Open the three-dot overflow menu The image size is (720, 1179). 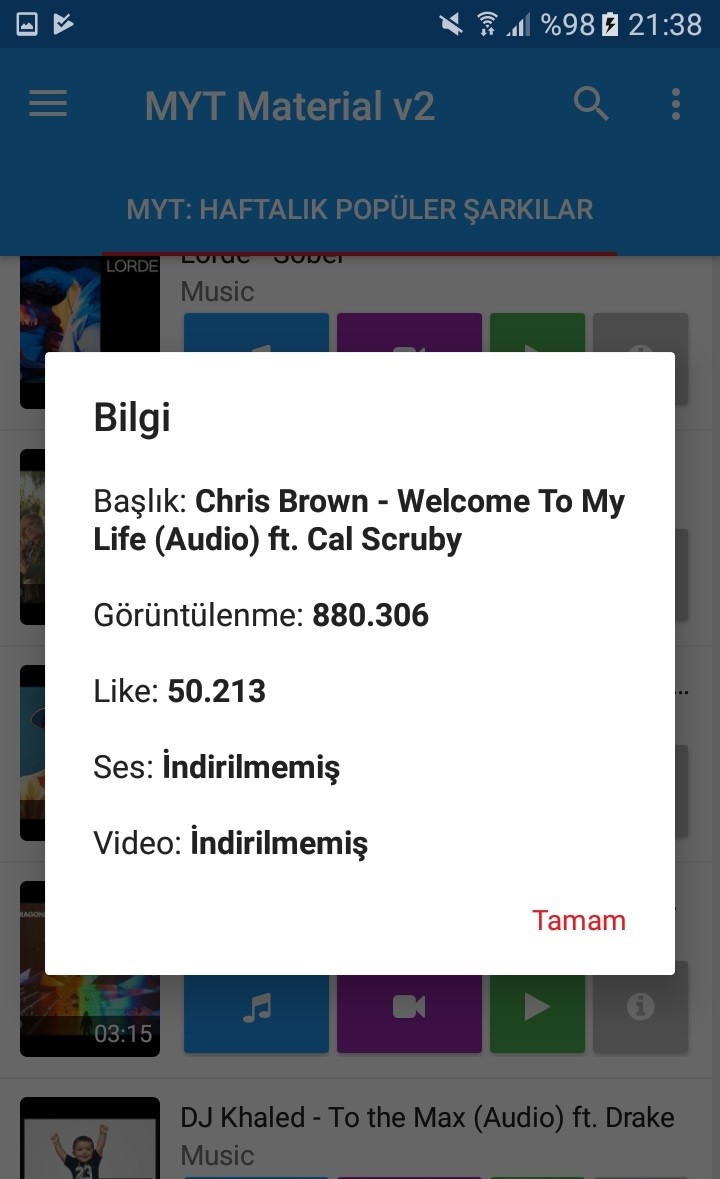(x=676, y=104)
